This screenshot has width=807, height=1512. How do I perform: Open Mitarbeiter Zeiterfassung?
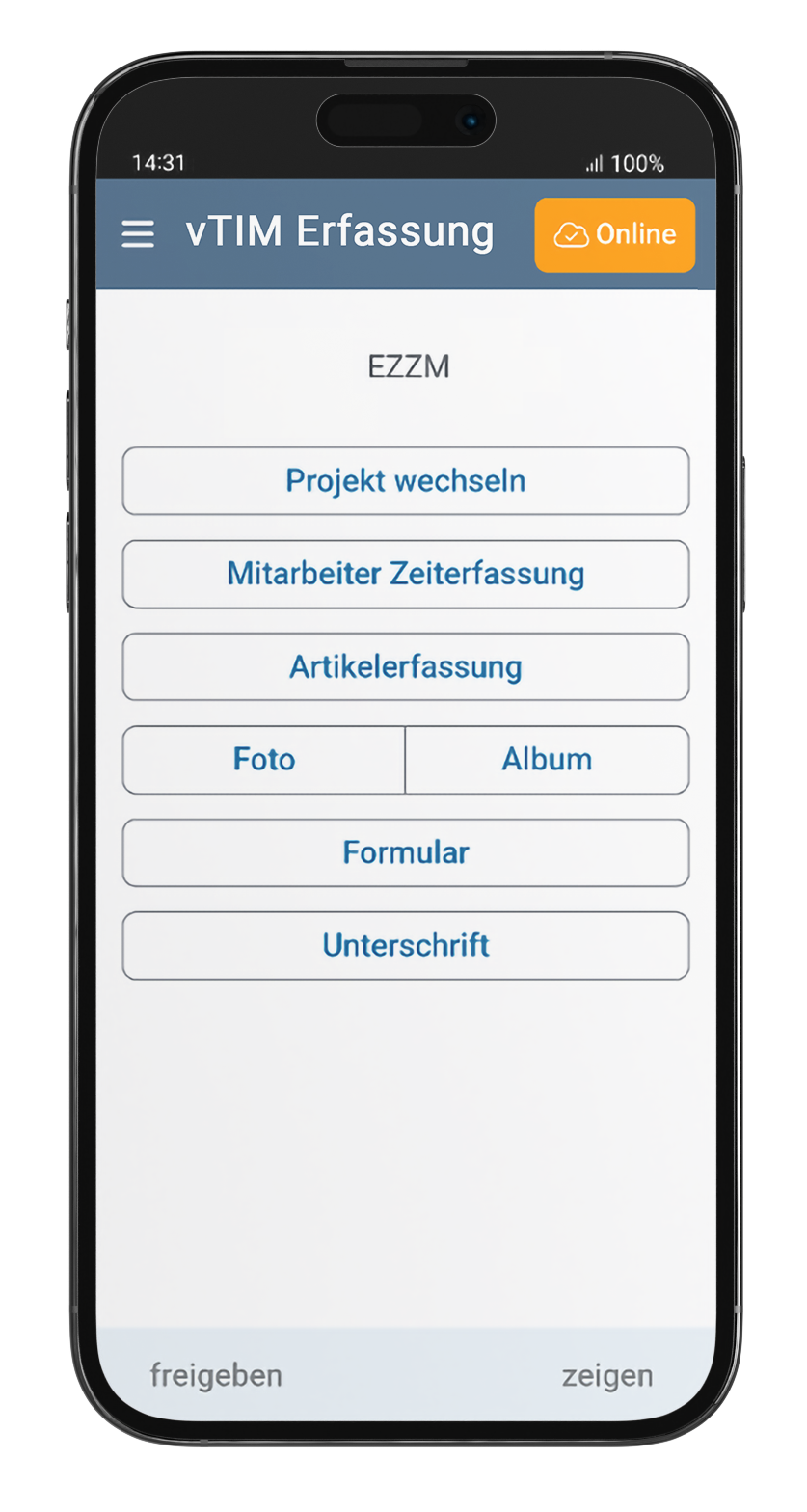pos(405,574)
